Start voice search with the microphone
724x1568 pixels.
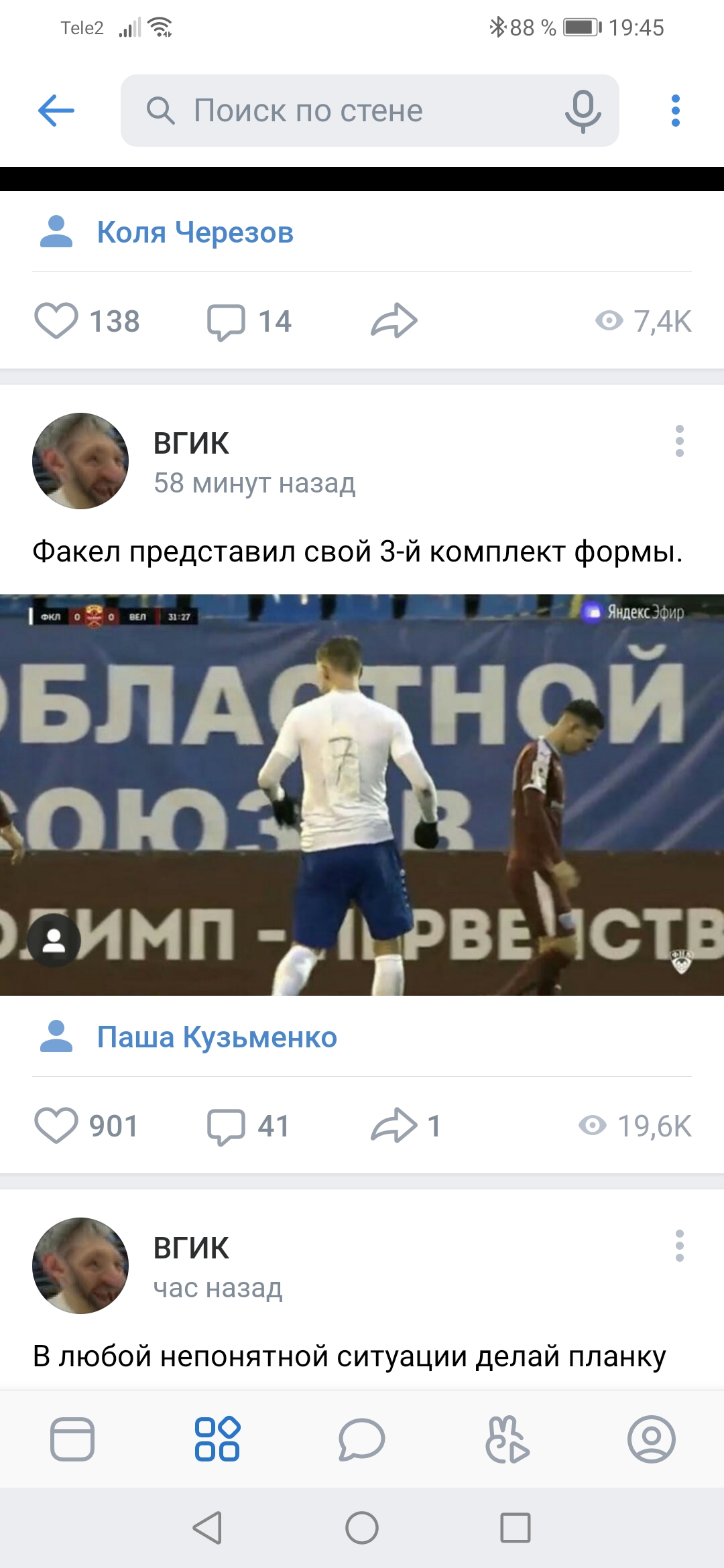pos(583,111)
